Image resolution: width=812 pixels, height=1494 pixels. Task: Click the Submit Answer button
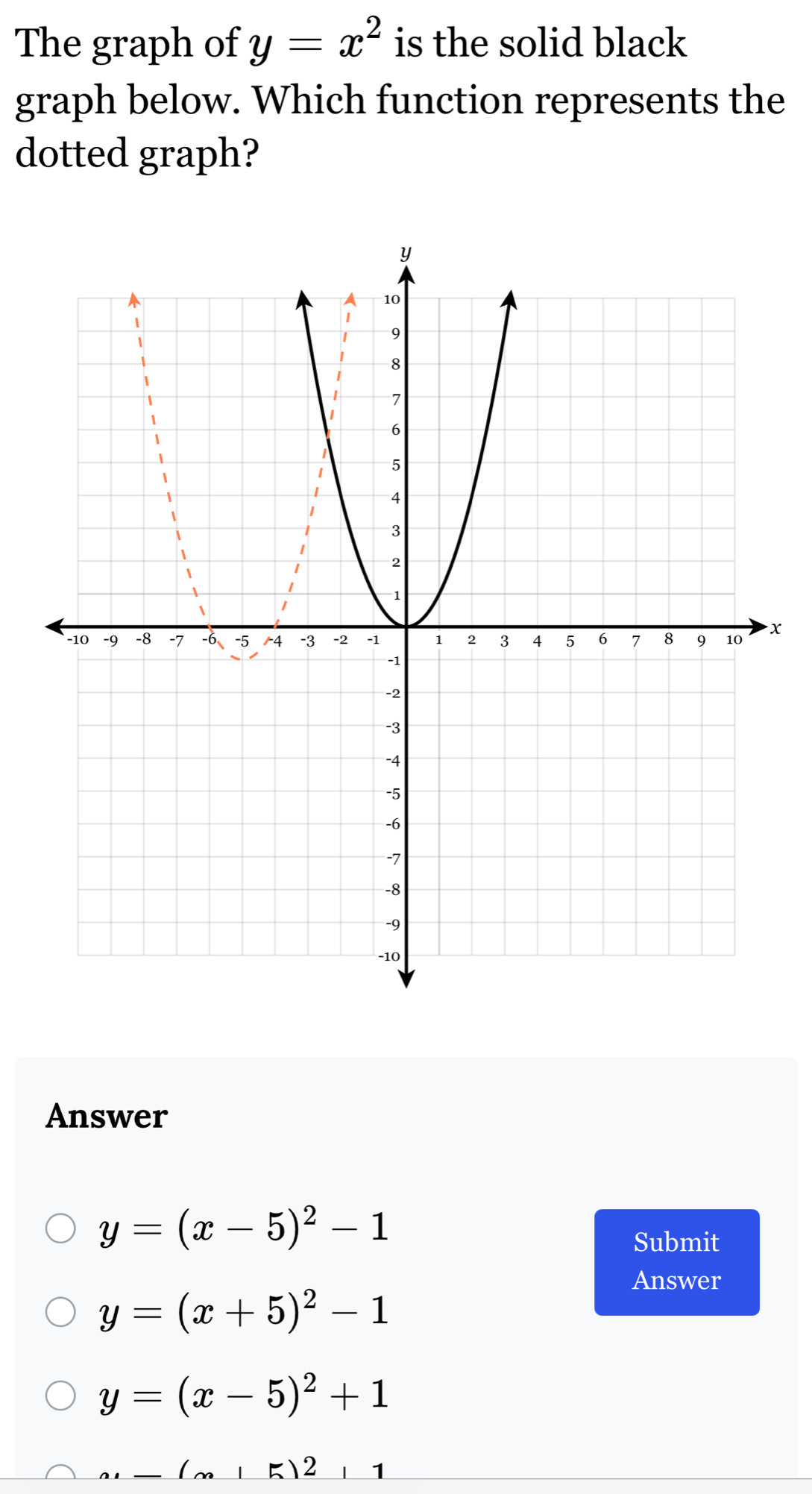(x=676, y=1261)
